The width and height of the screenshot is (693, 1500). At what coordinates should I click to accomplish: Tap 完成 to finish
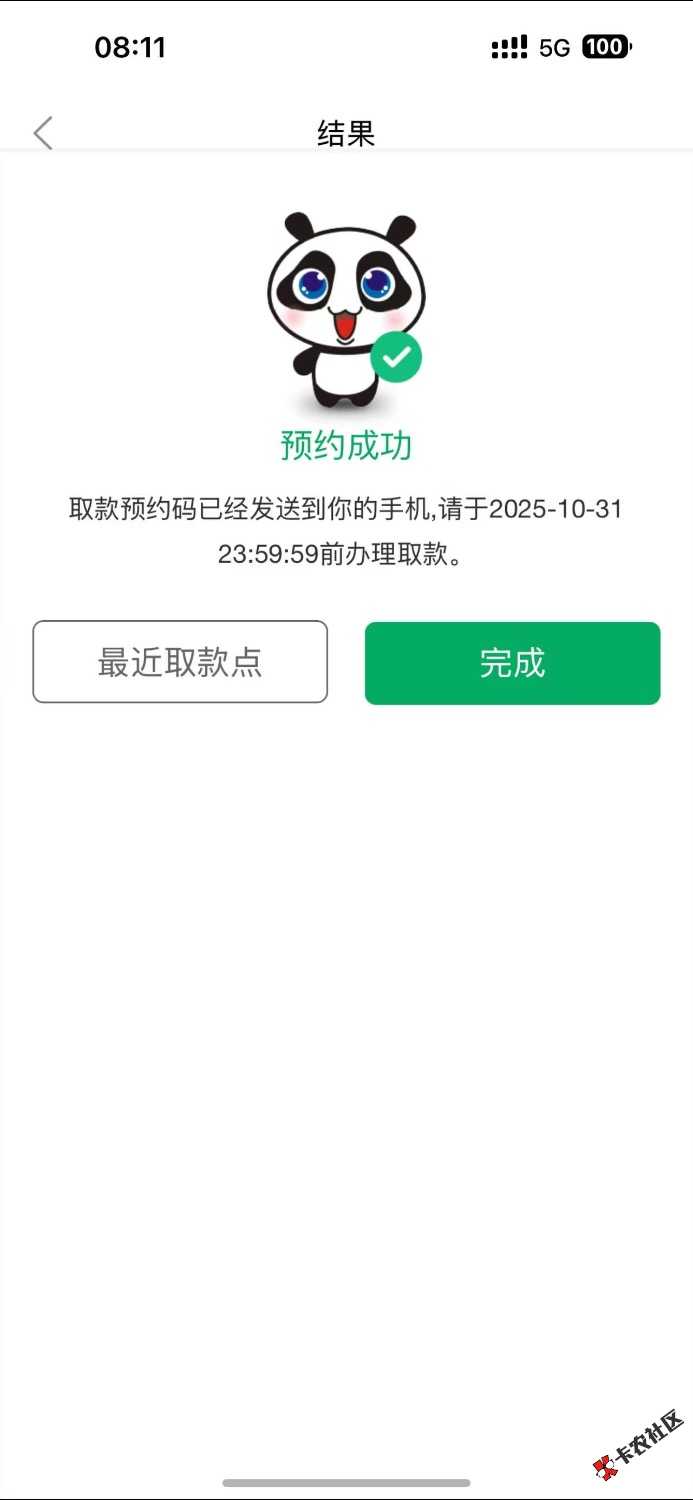click(x=512, y=663)
